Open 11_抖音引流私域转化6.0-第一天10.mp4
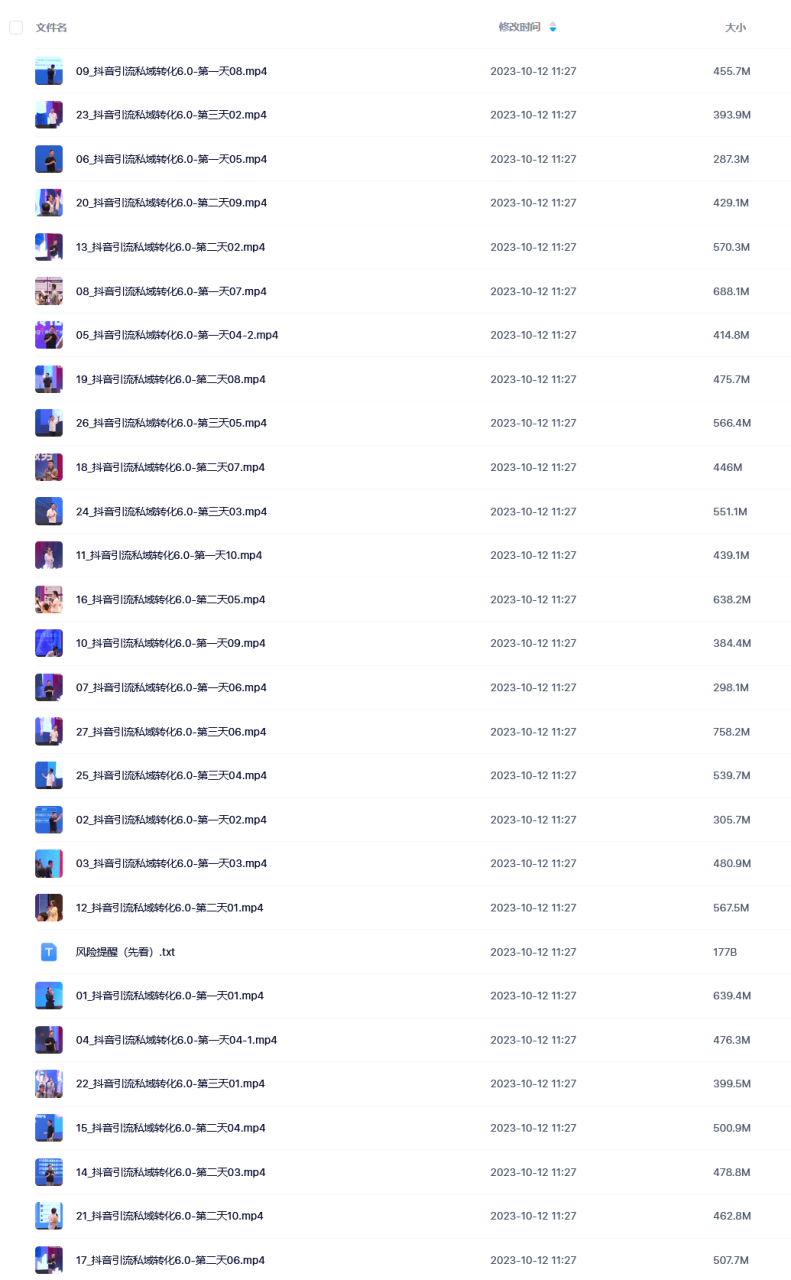791x1280 pixels. (169, 555)
